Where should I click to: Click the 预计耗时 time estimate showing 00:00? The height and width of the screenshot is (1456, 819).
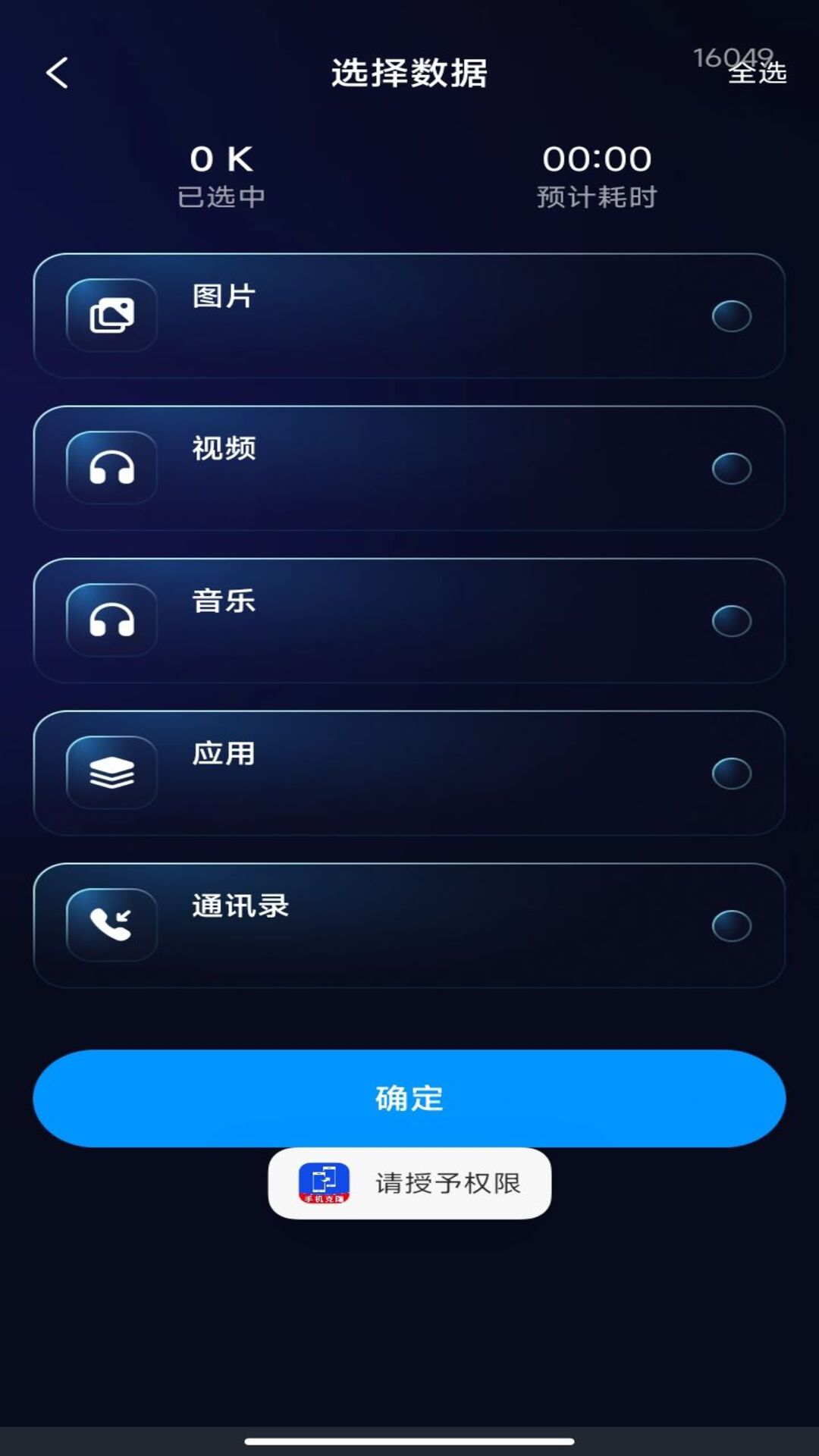tap(597, 173)
